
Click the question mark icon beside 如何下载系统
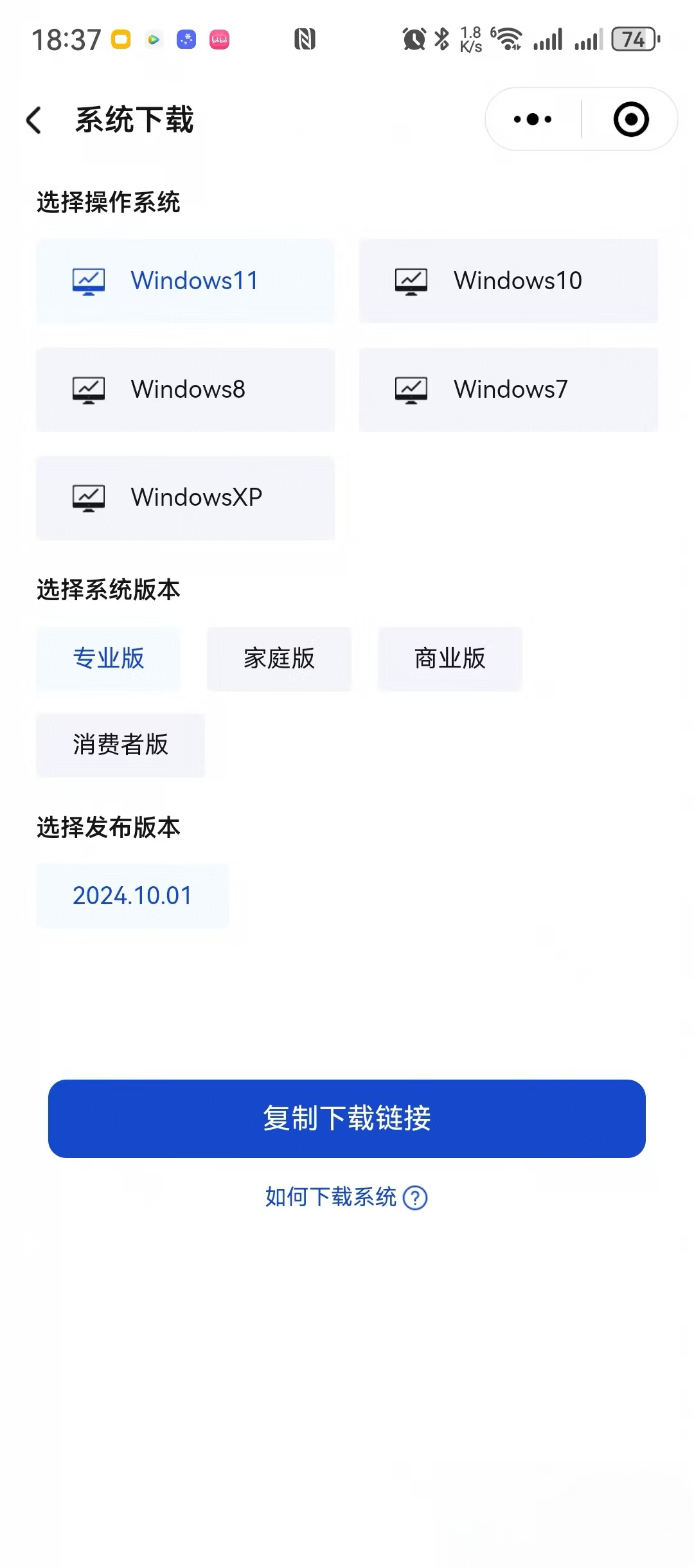click(415, 1197)
